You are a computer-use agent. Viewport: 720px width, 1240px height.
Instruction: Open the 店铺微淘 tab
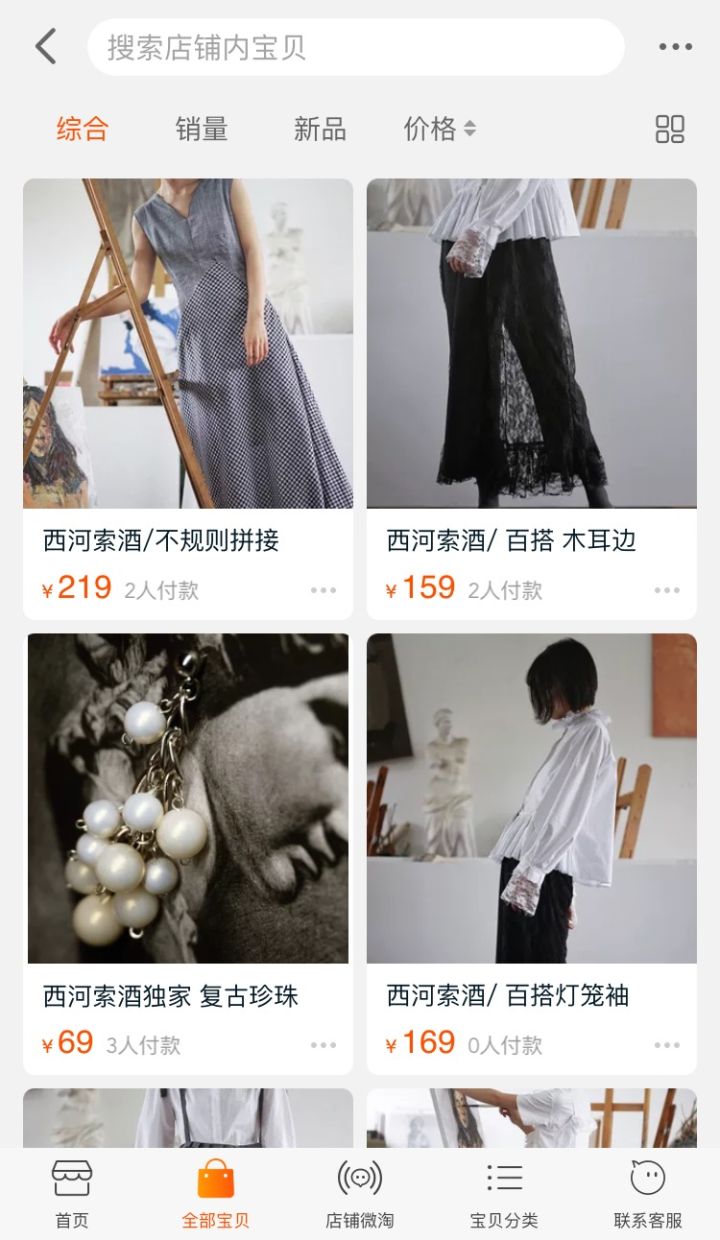pos(359,1194)
